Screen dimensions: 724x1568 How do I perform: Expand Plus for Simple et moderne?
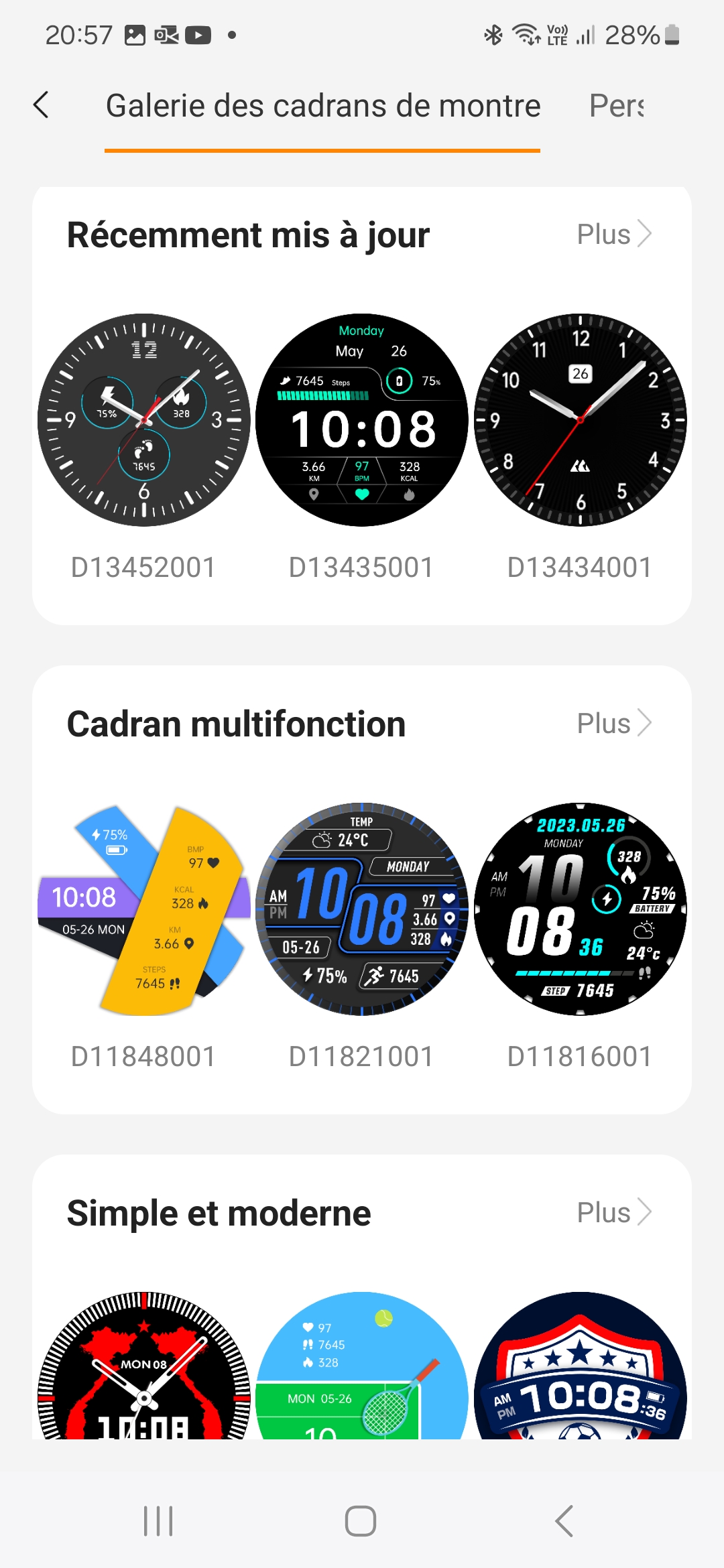pyautogui.click(x=613, y=1213)
